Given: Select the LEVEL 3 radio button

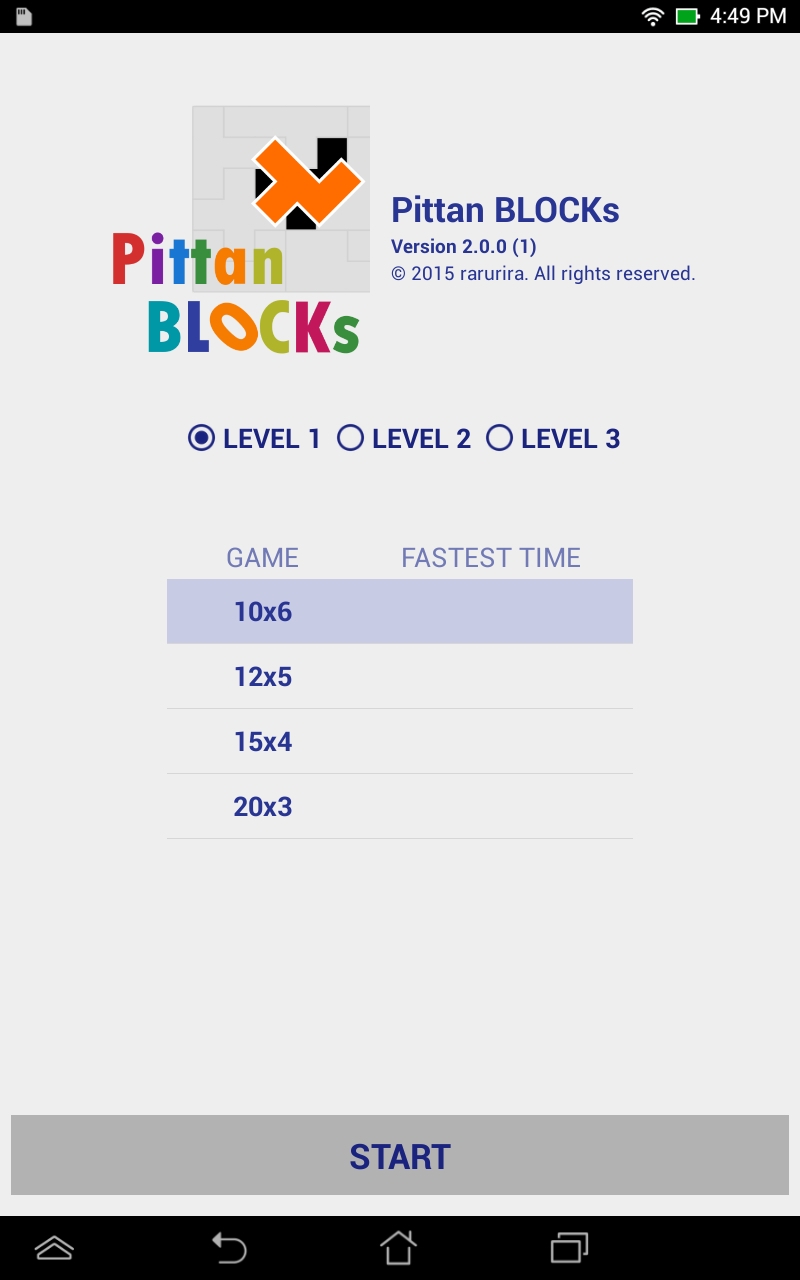Looking at the screenshot, I should 500,438.
